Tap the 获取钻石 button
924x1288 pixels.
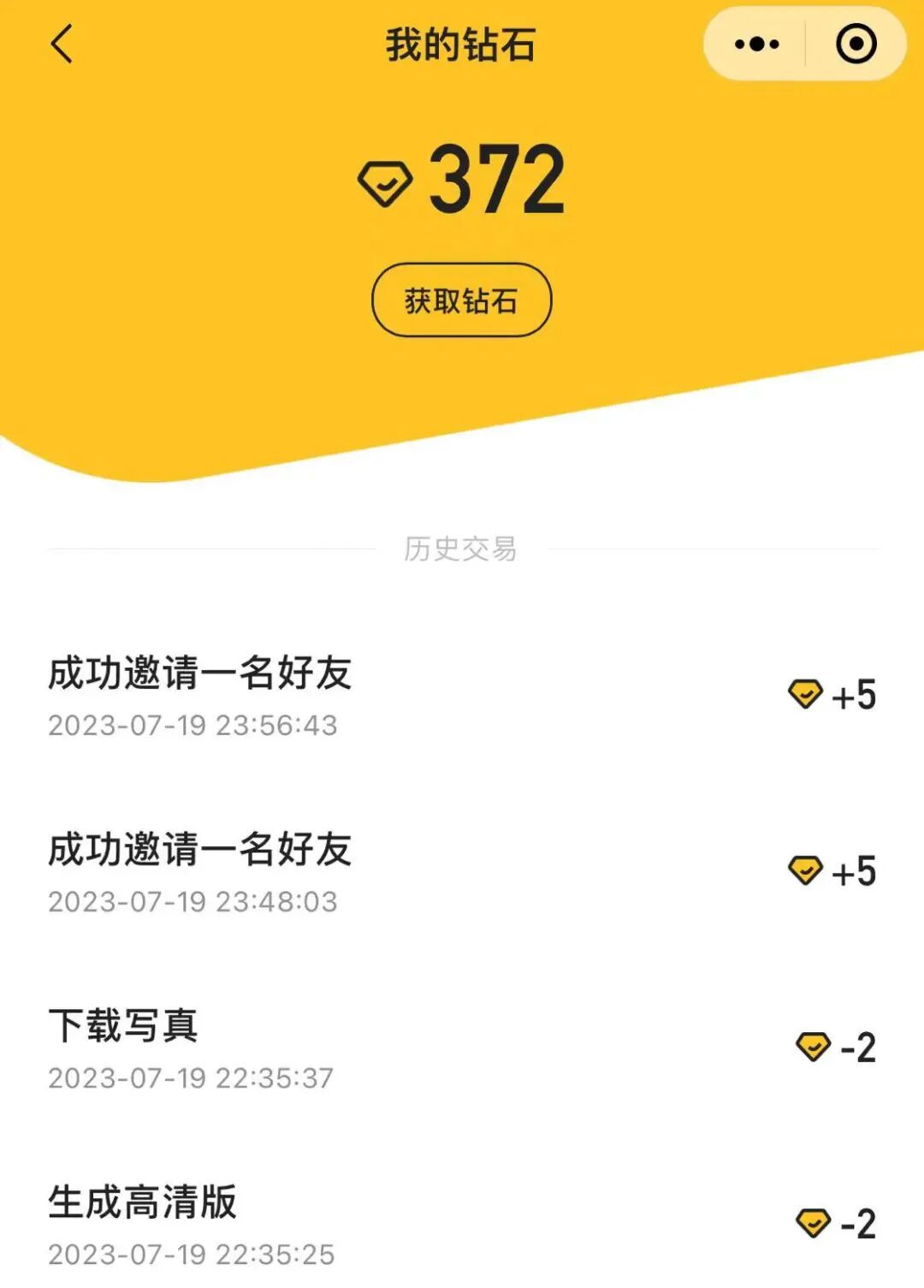click(461, 300)
